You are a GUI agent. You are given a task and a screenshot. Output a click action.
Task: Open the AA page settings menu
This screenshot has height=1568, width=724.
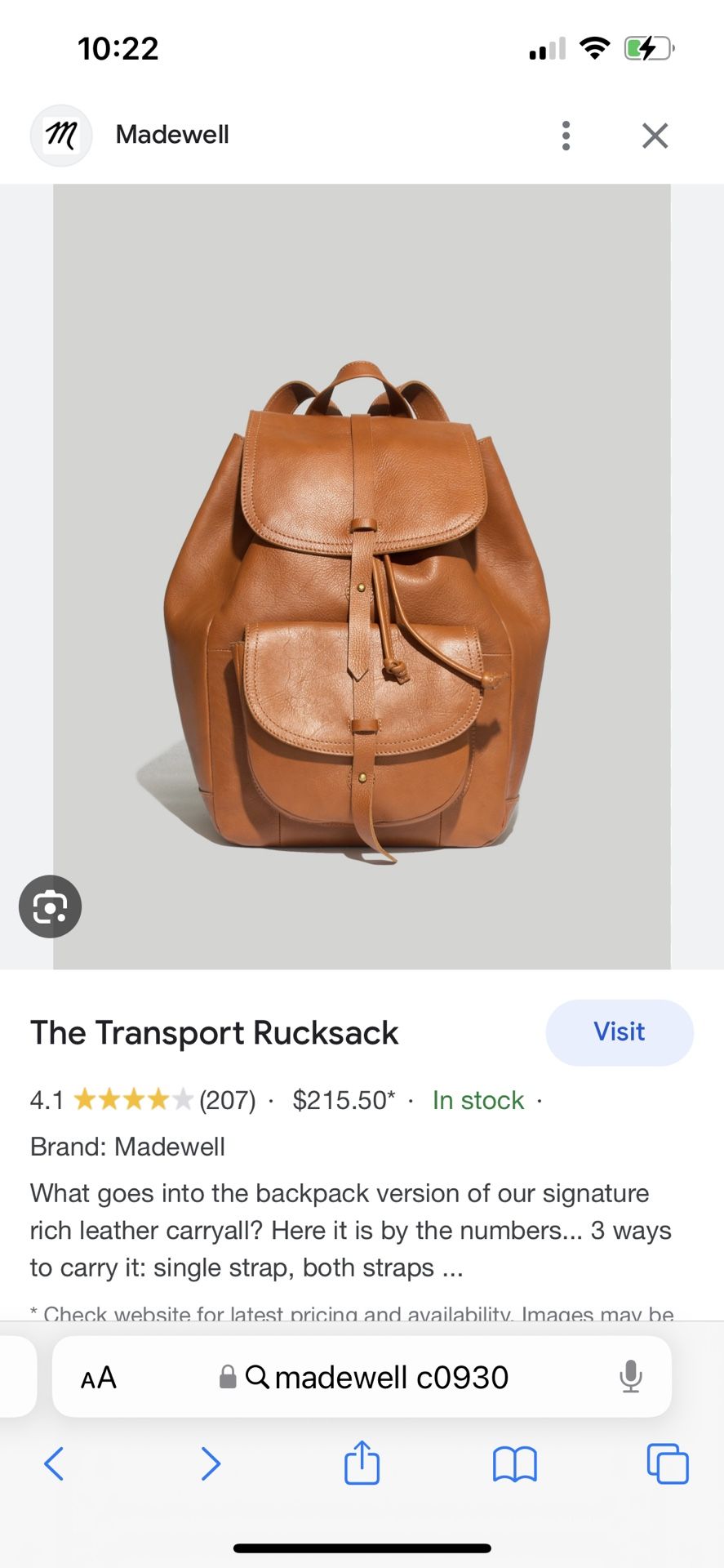click(99, 1378)
